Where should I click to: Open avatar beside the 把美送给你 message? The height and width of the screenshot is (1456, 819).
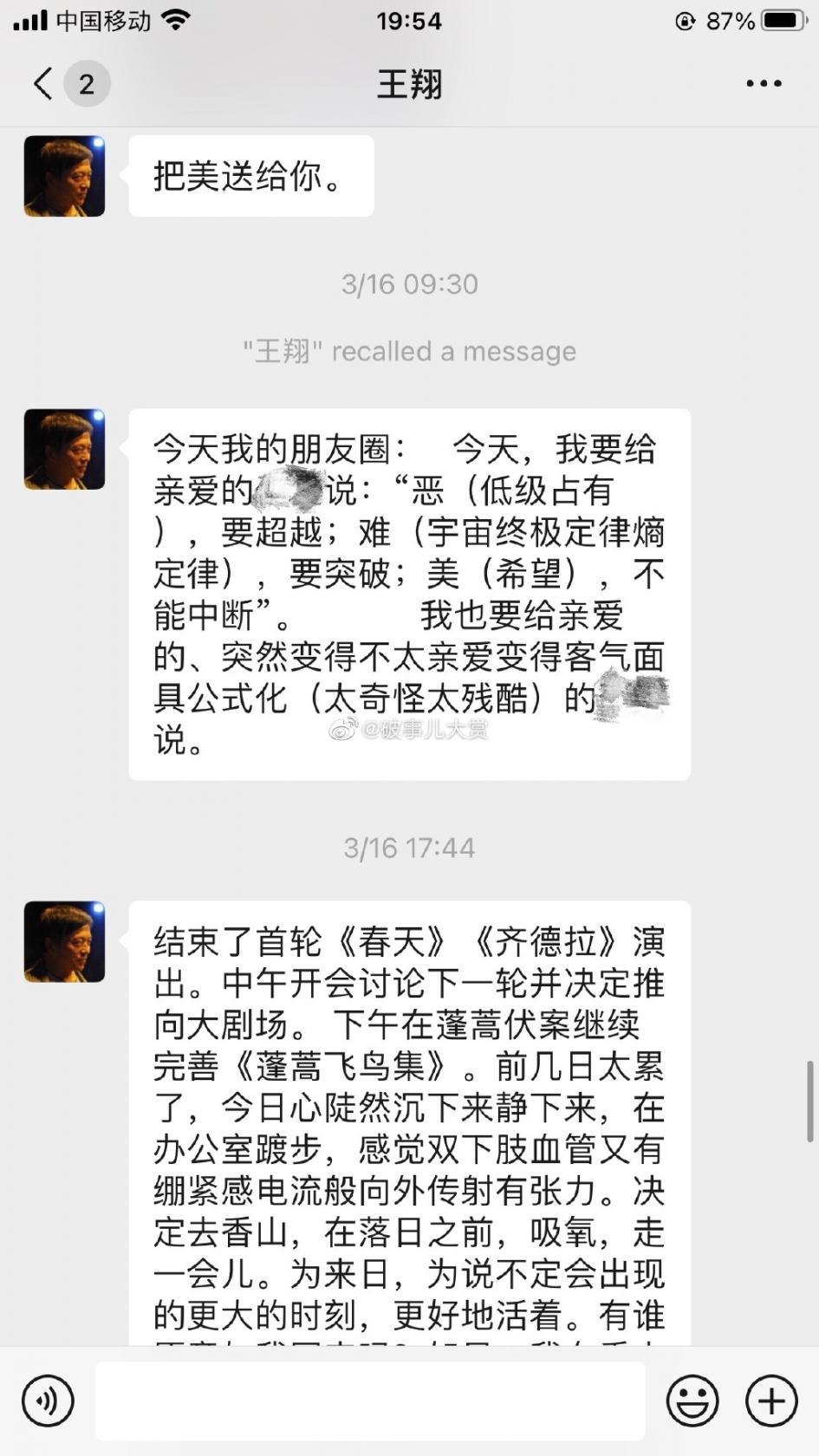point(64,176)
